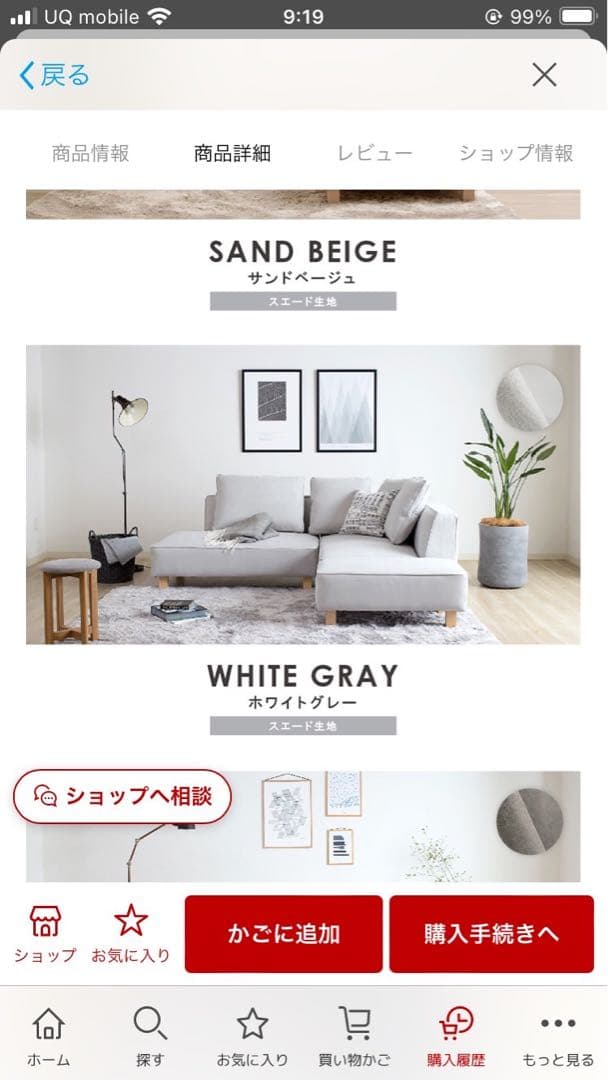Open the 探す search tab
608x1080 pixels.
point(150,1036)
